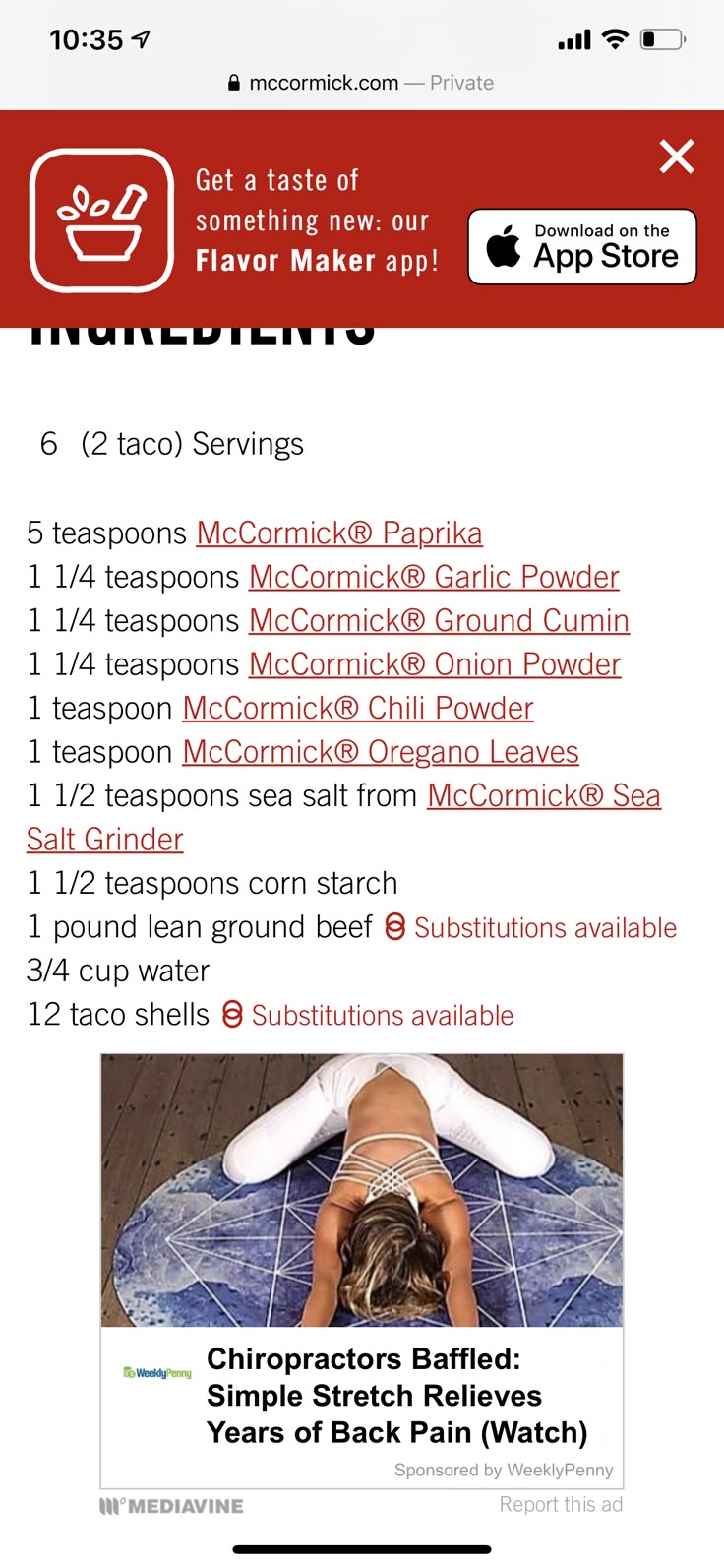The image size is (724, 1568).
Task: Open the McCormick Oregano Leaves link
Action: [x=381, y=752]
